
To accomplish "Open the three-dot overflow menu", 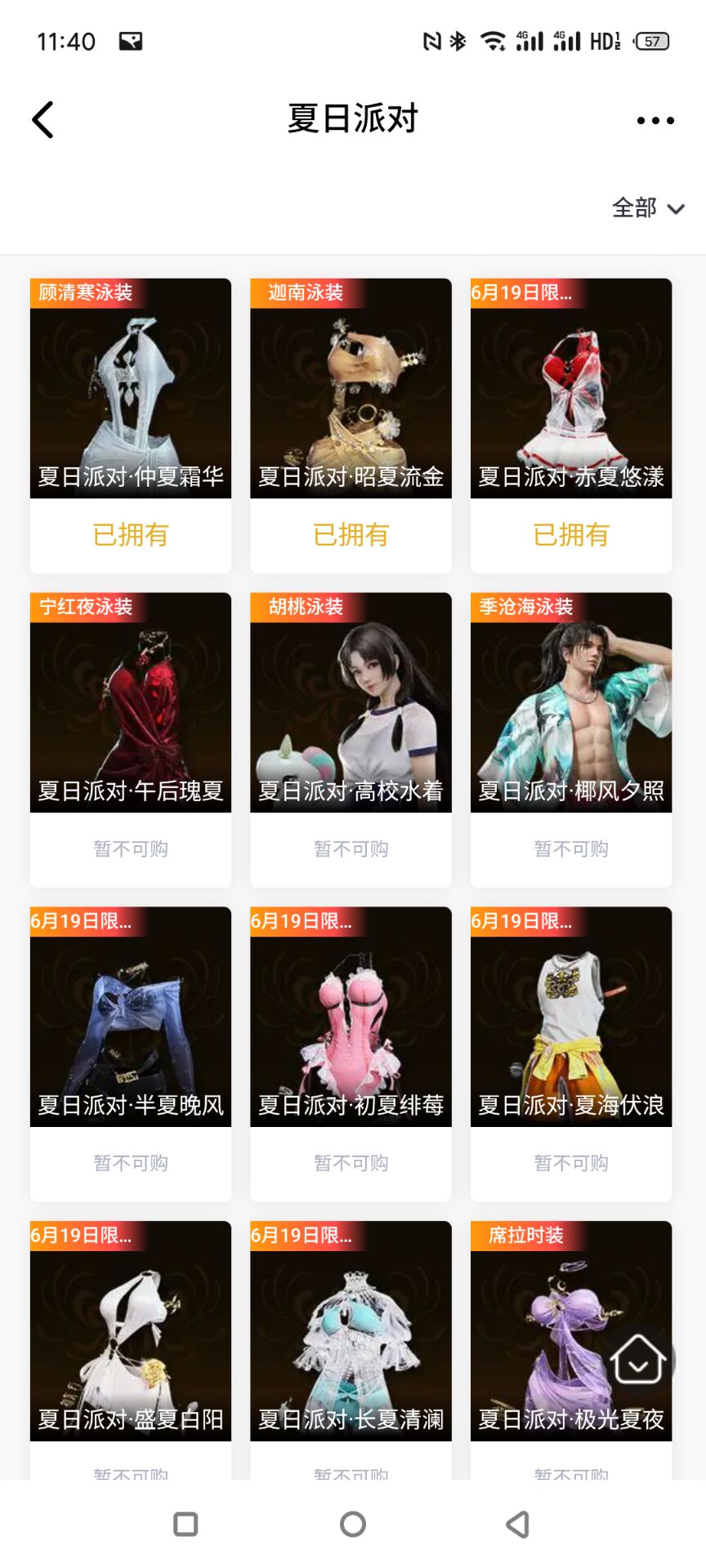I will (655, 121).
